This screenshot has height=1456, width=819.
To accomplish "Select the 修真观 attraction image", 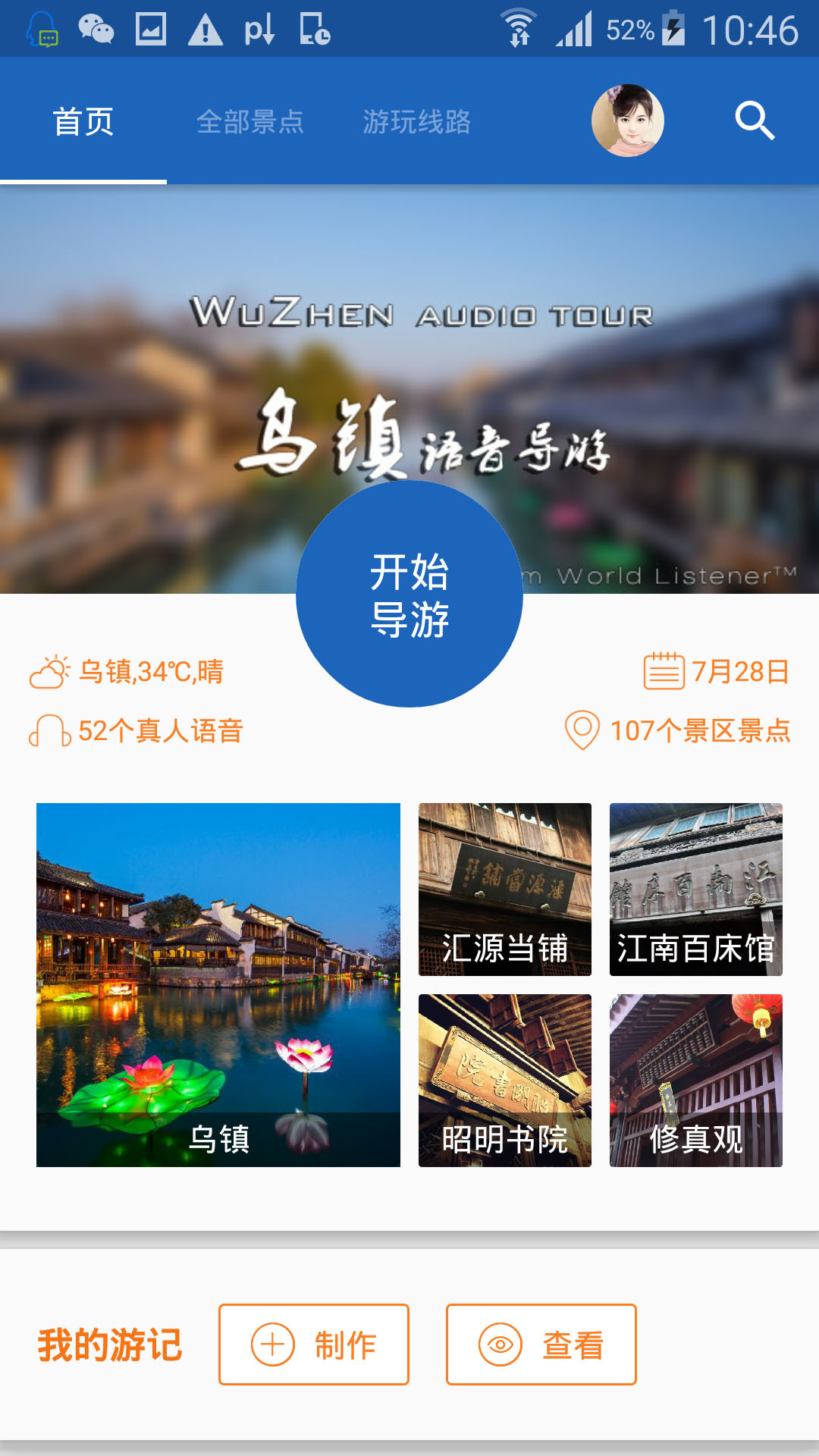I will 696,1077.
